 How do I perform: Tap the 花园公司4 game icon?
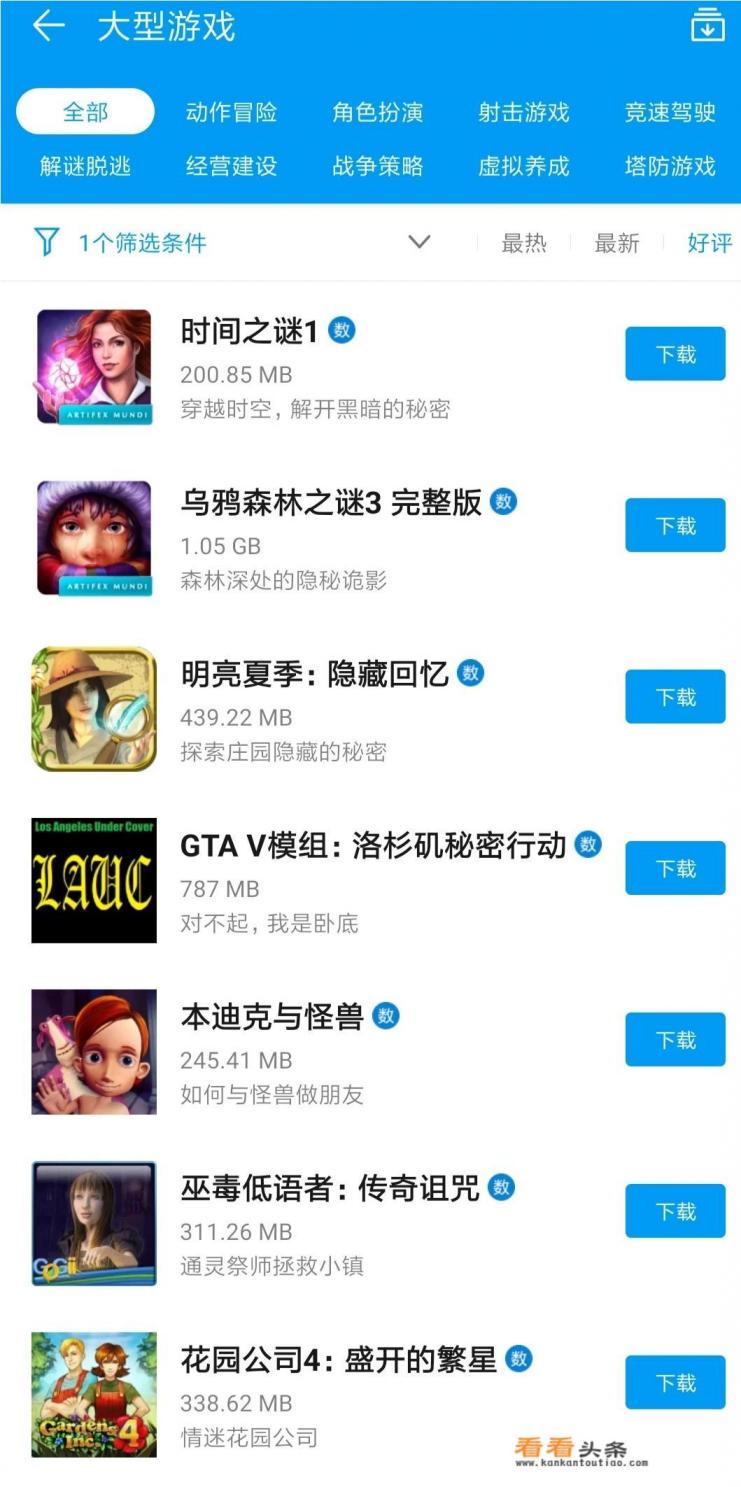(x=93, y=1393)
